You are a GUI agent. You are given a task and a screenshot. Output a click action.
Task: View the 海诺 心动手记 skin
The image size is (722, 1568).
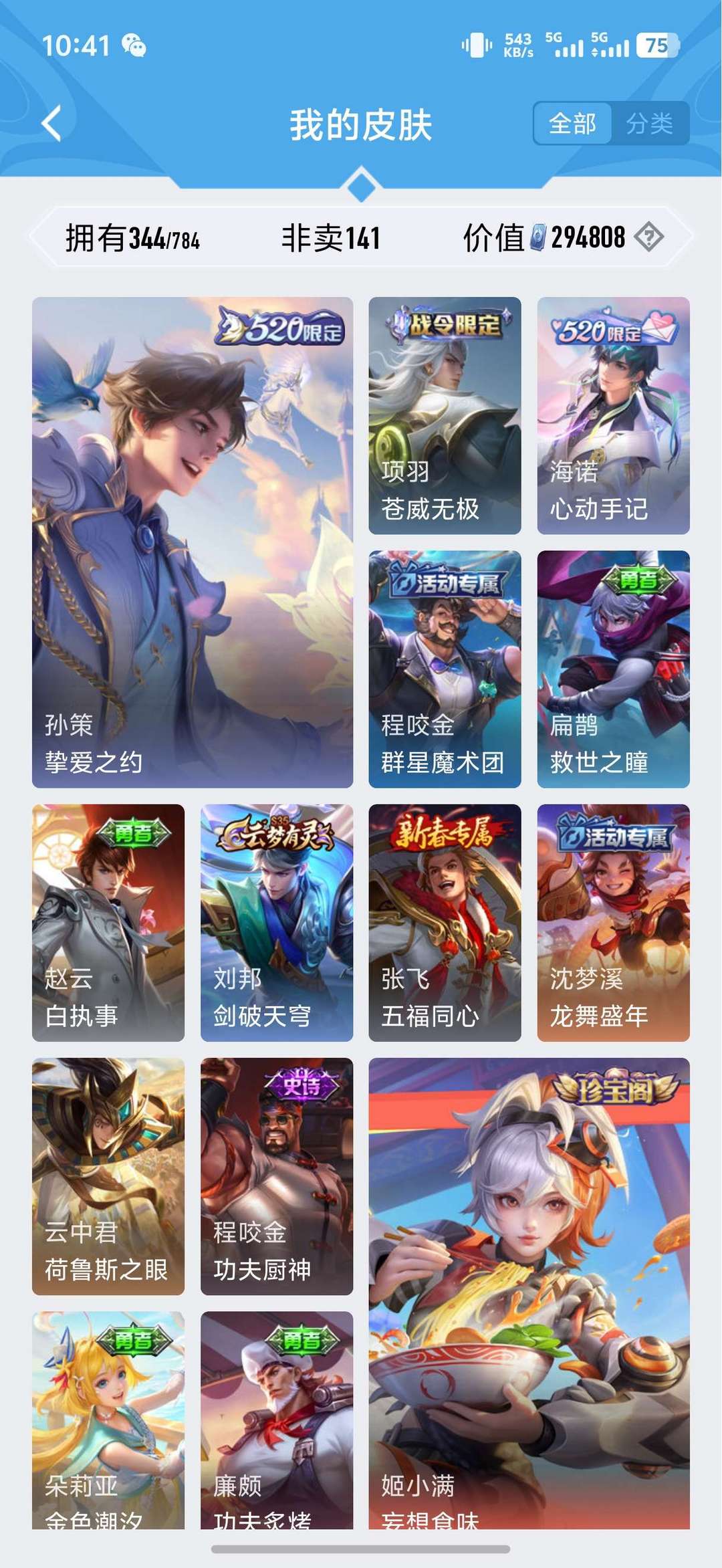[x=613, y=415]
